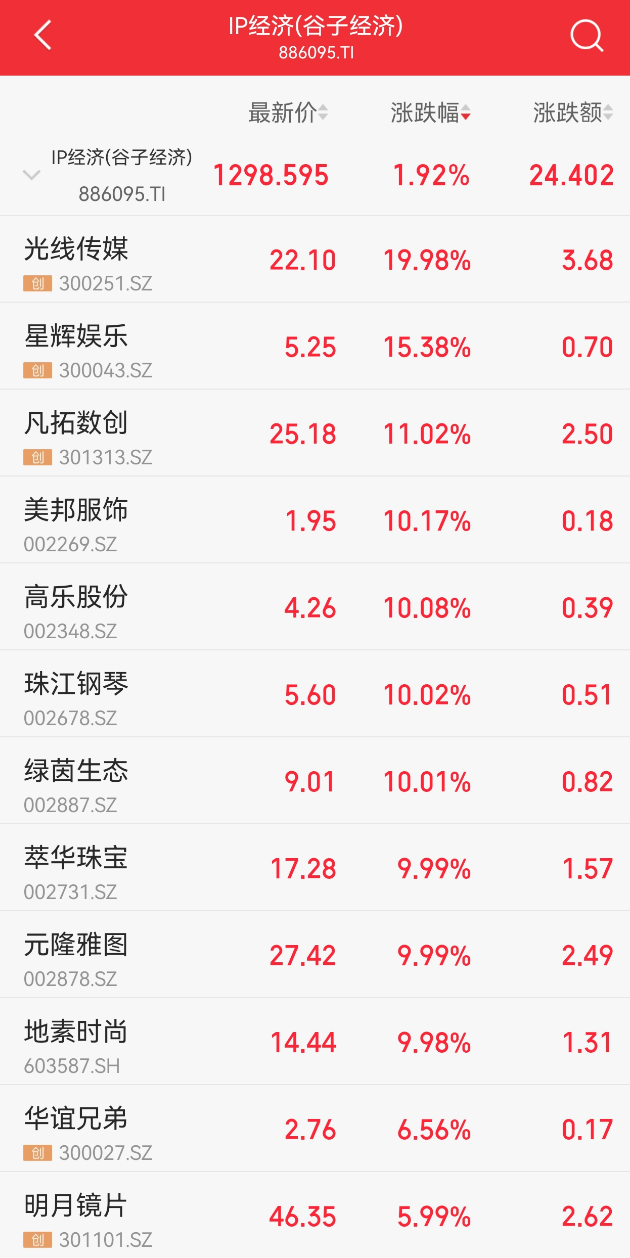View details for 凡拓数创

point(315,434)
